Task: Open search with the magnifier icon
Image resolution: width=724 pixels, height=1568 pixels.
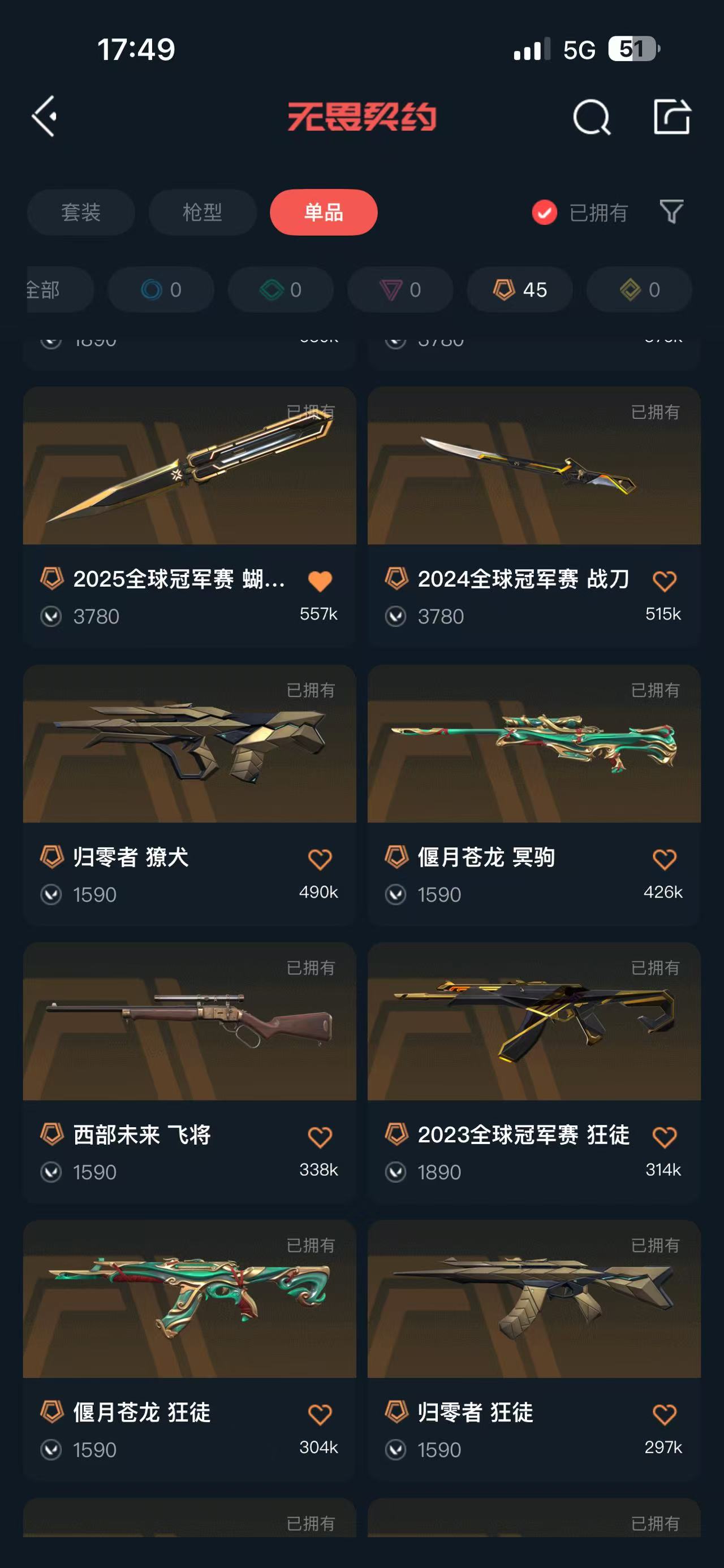Action: (x=591, y=116)
